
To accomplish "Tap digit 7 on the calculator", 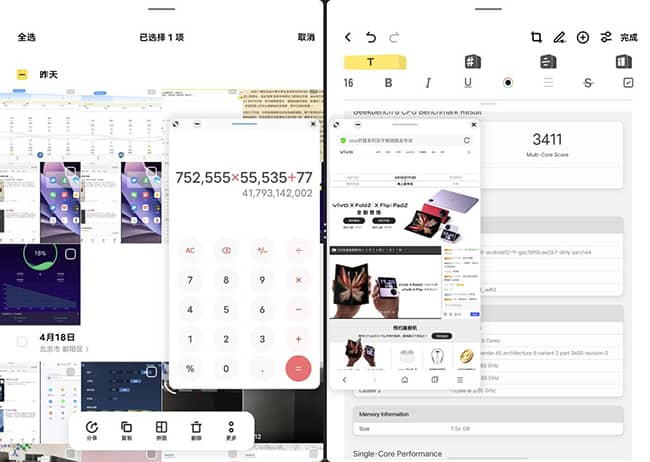I will (190, 280).
